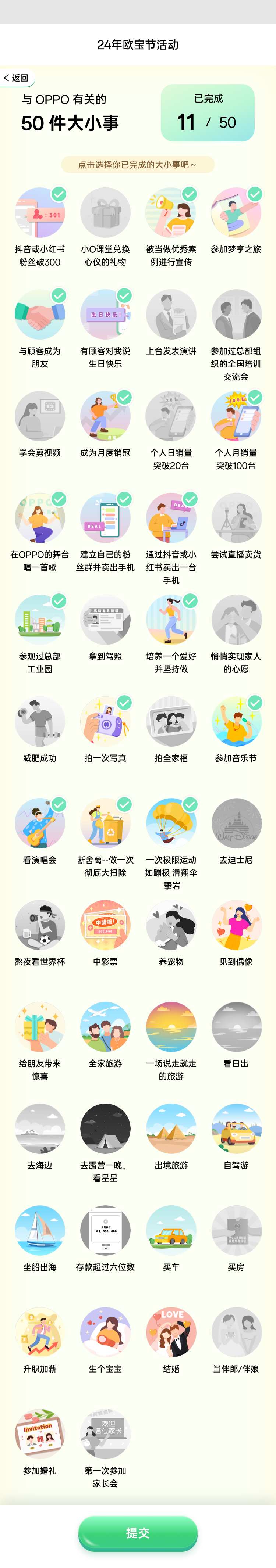Uncheck 抖音或小红书粉丝破300
This screenshot has height=1568, width=276.
point(40,212)
